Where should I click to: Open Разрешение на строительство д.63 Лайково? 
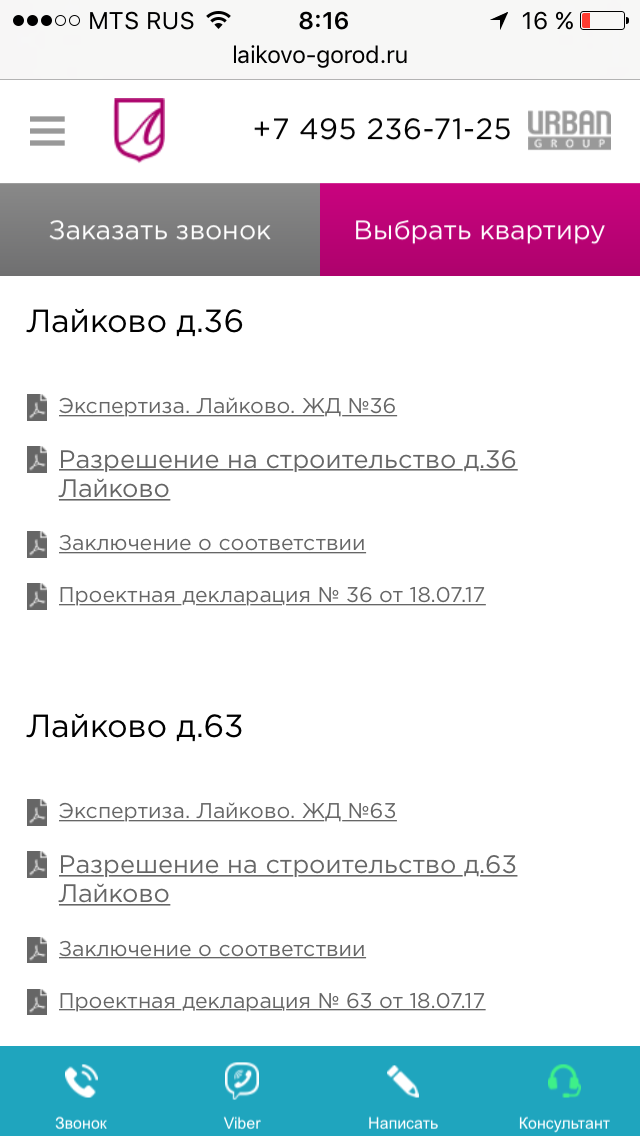pos(288,880)
